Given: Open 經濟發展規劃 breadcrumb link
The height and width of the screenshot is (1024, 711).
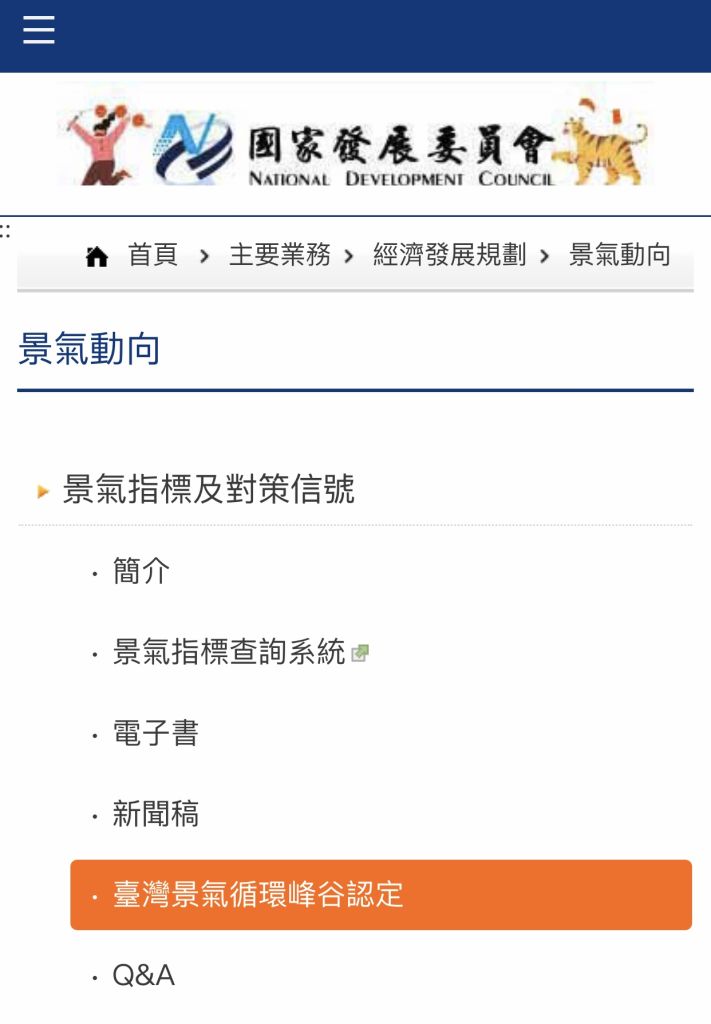Looking at the screenshot, I should [449, 255].
